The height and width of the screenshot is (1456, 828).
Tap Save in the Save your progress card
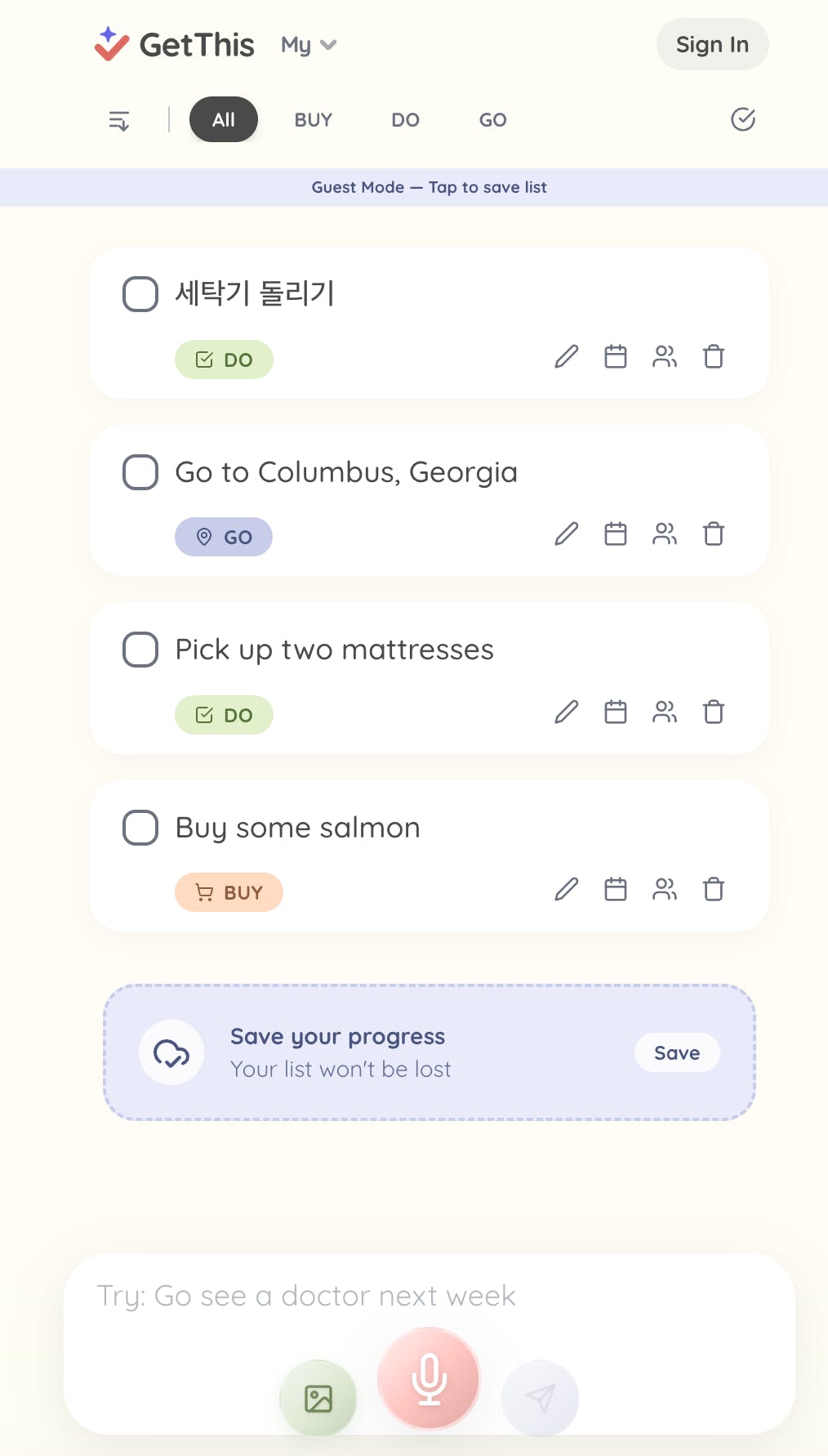pyautogui.click(x=676, y=1052)
